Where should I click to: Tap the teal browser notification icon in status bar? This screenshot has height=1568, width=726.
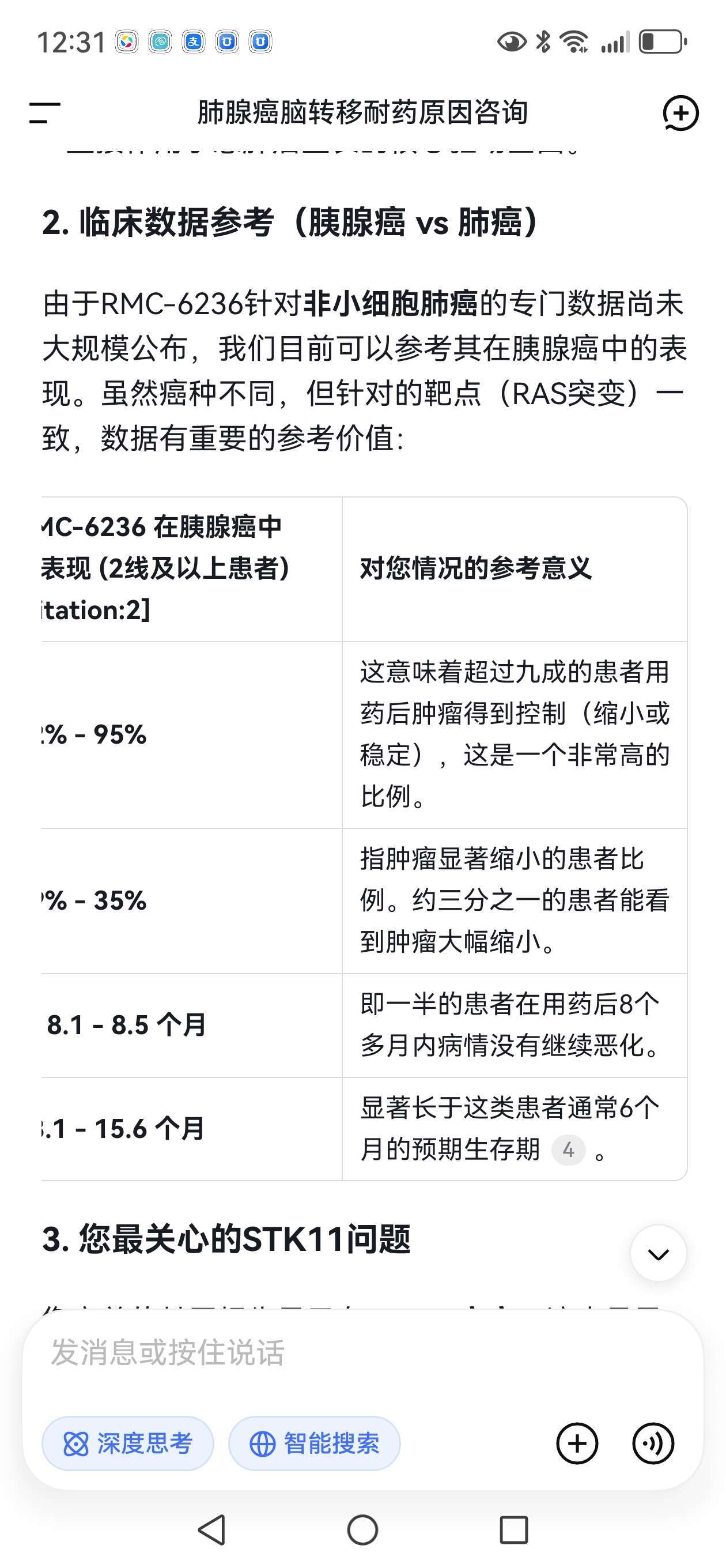(x=160, y=43)
